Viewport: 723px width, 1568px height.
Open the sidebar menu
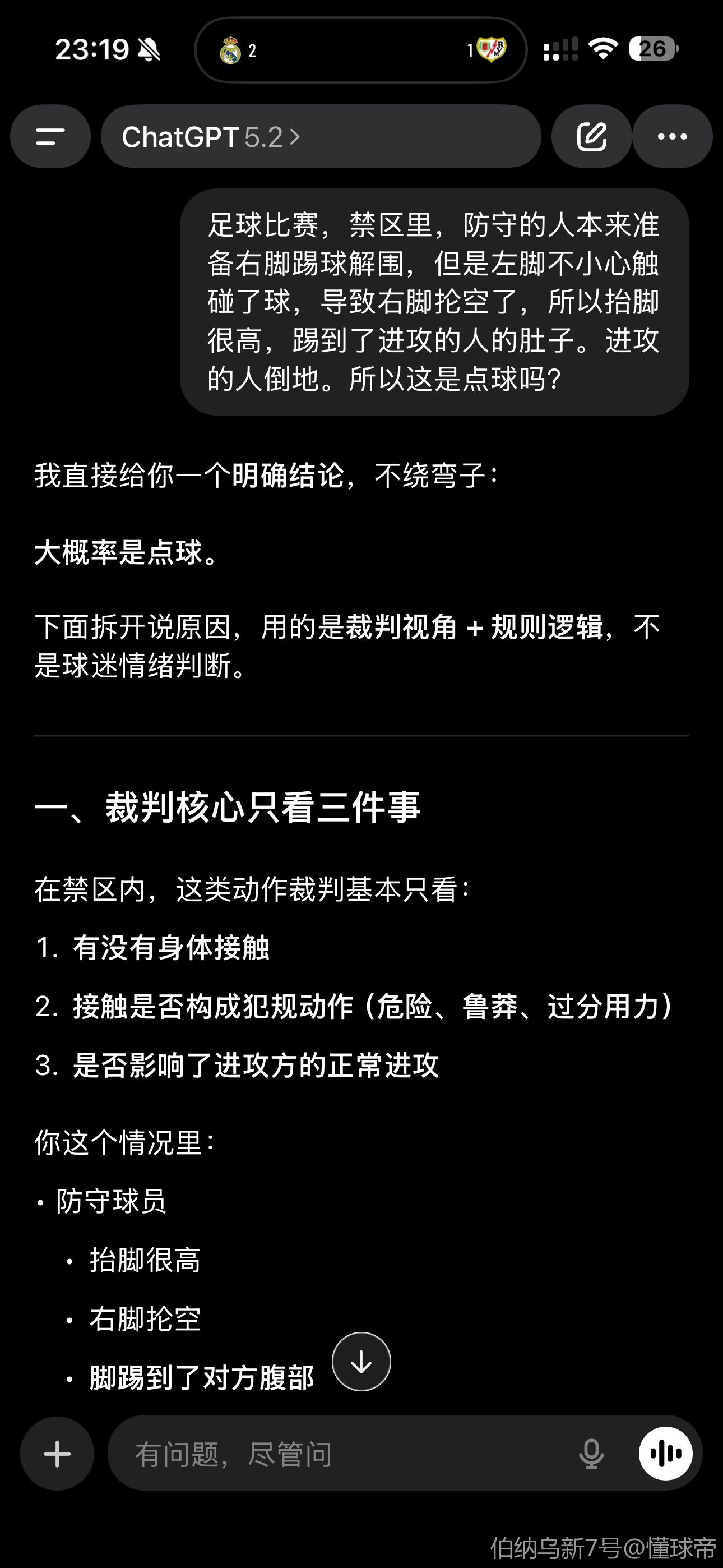coord(50,136)
